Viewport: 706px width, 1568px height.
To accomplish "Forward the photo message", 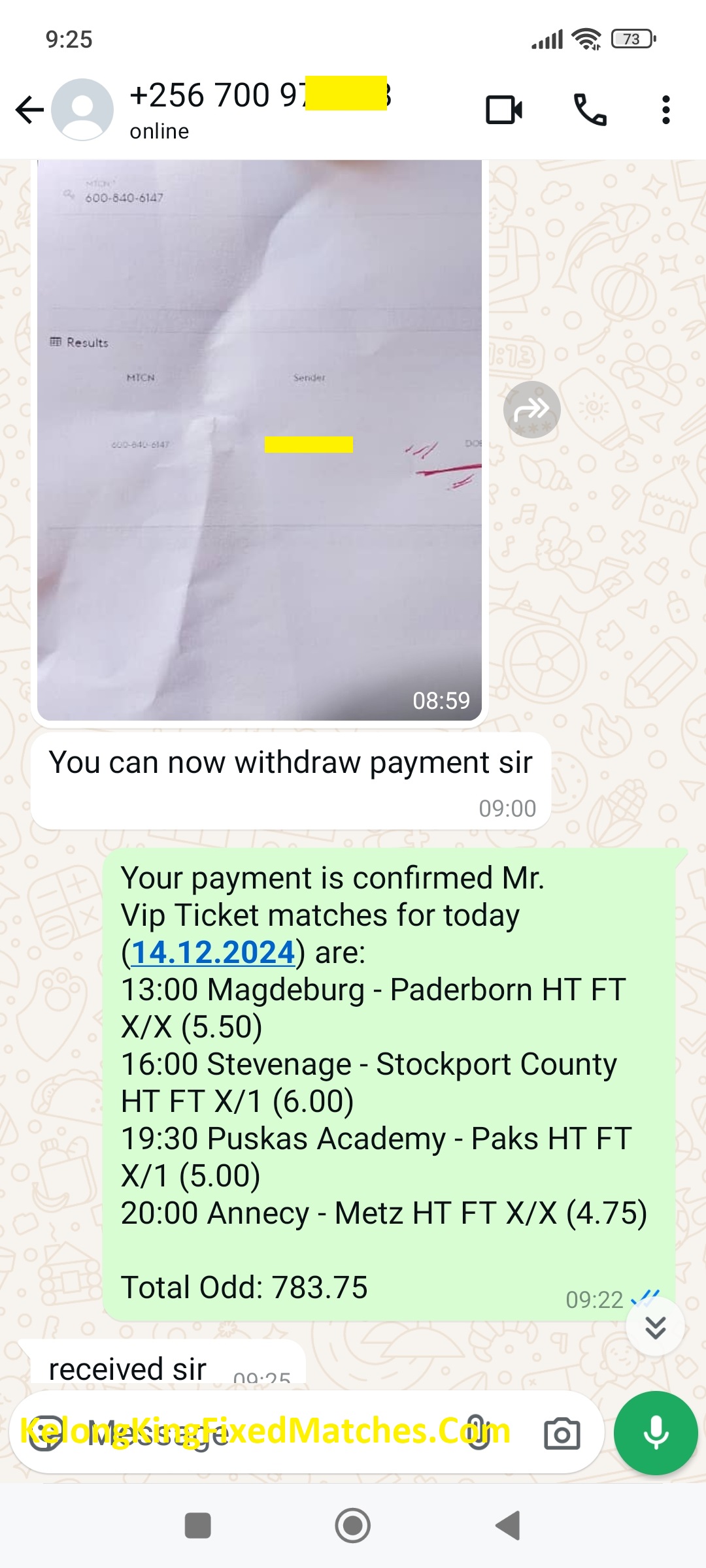I will pyautogui.click(x=531, y=410).
